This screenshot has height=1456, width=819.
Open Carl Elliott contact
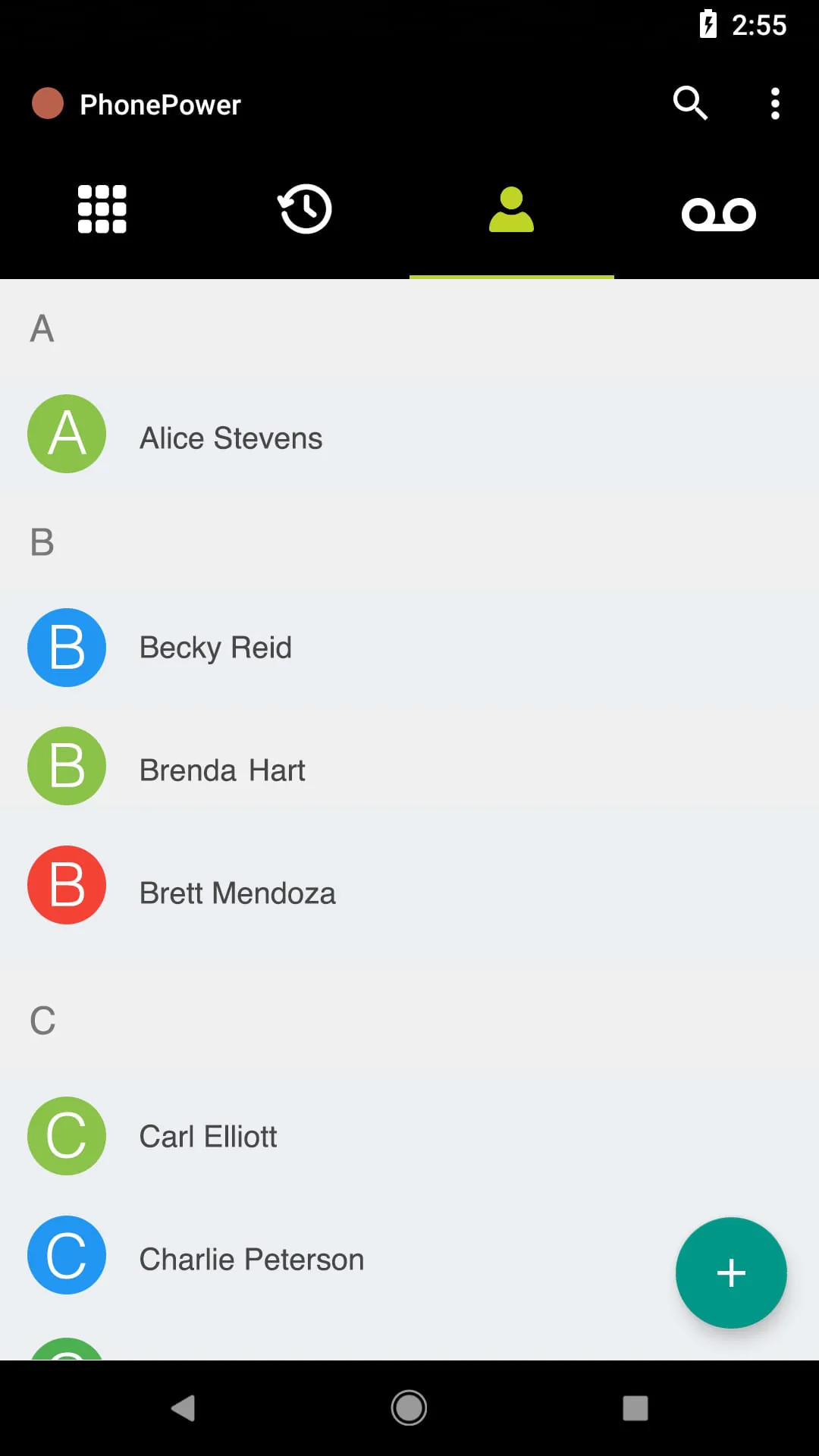(209, 1137)
